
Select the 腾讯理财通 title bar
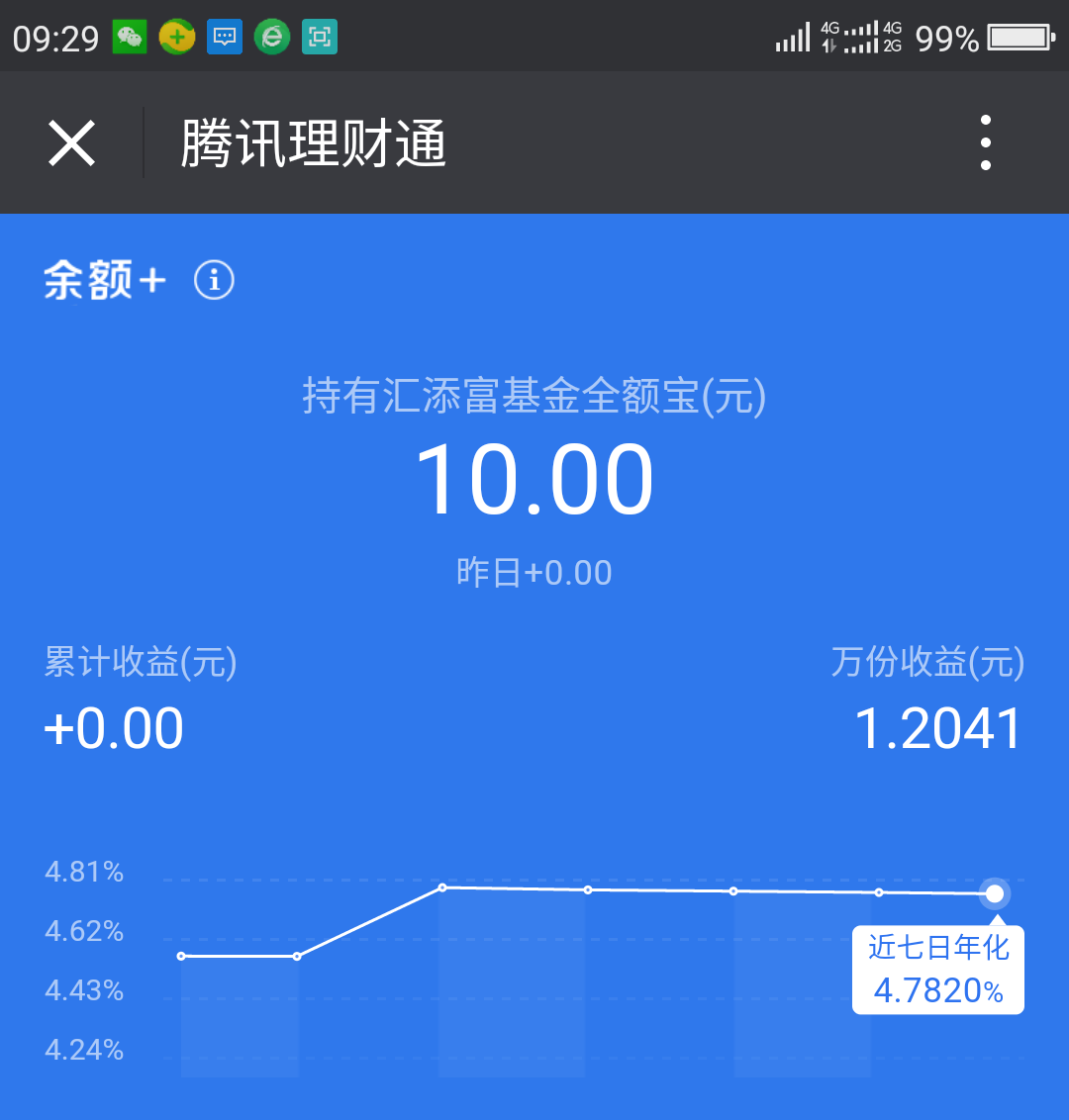pos(313,142)
